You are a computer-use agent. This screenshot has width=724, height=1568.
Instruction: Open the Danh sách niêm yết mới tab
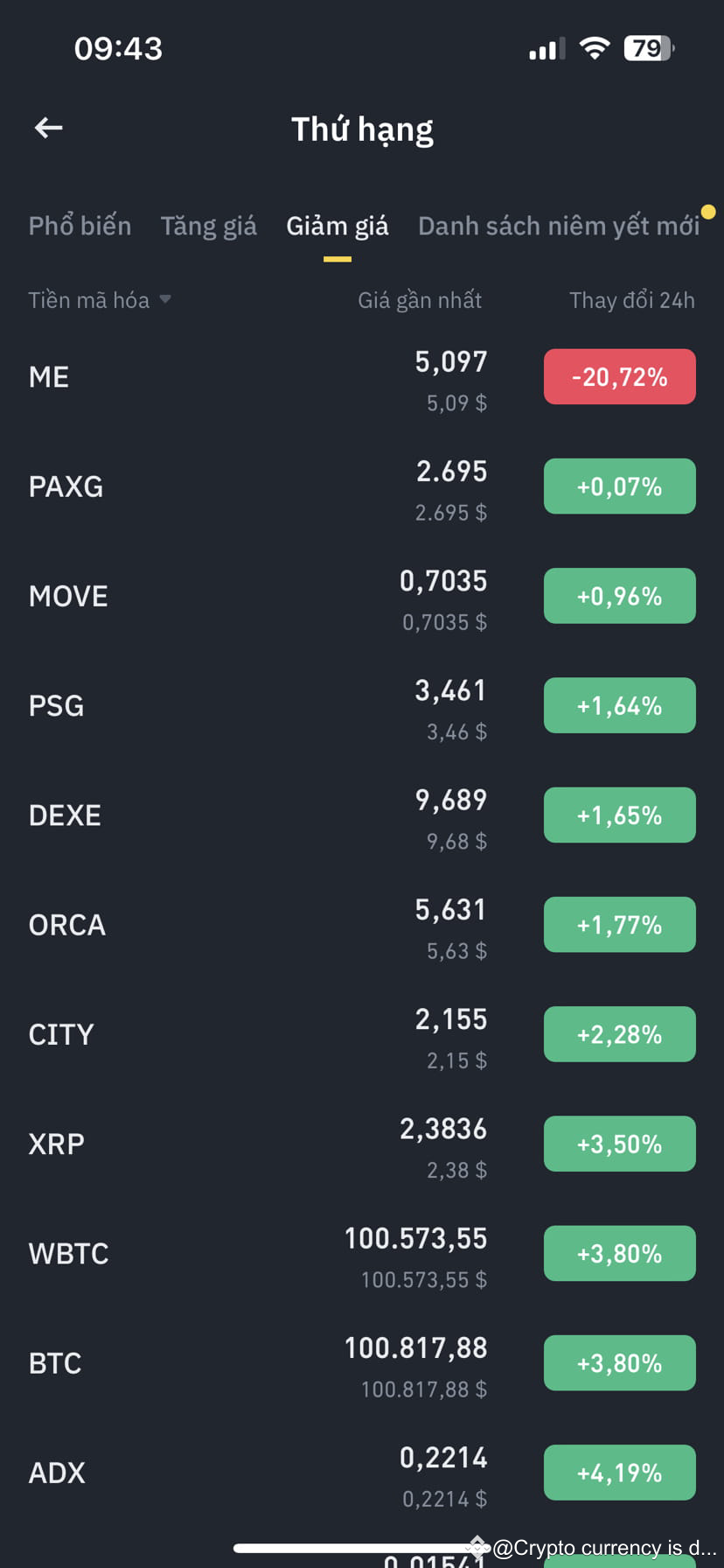pyautogui.click(x=559, y=225)
